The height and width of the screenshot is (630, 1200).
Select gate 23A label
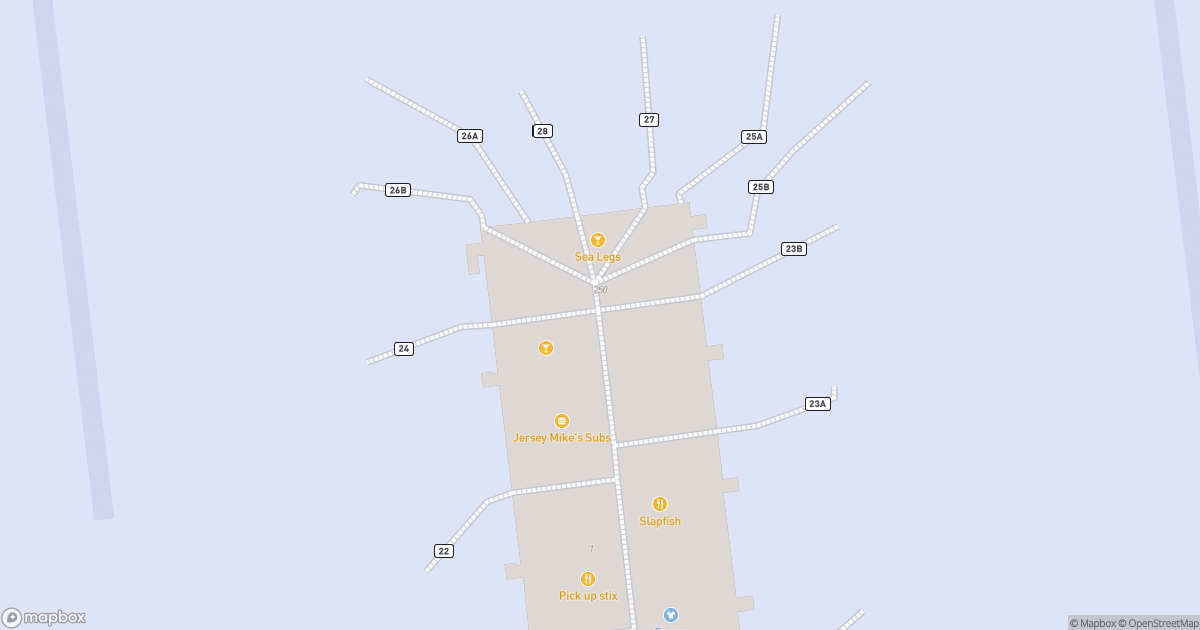coord(817,404)
